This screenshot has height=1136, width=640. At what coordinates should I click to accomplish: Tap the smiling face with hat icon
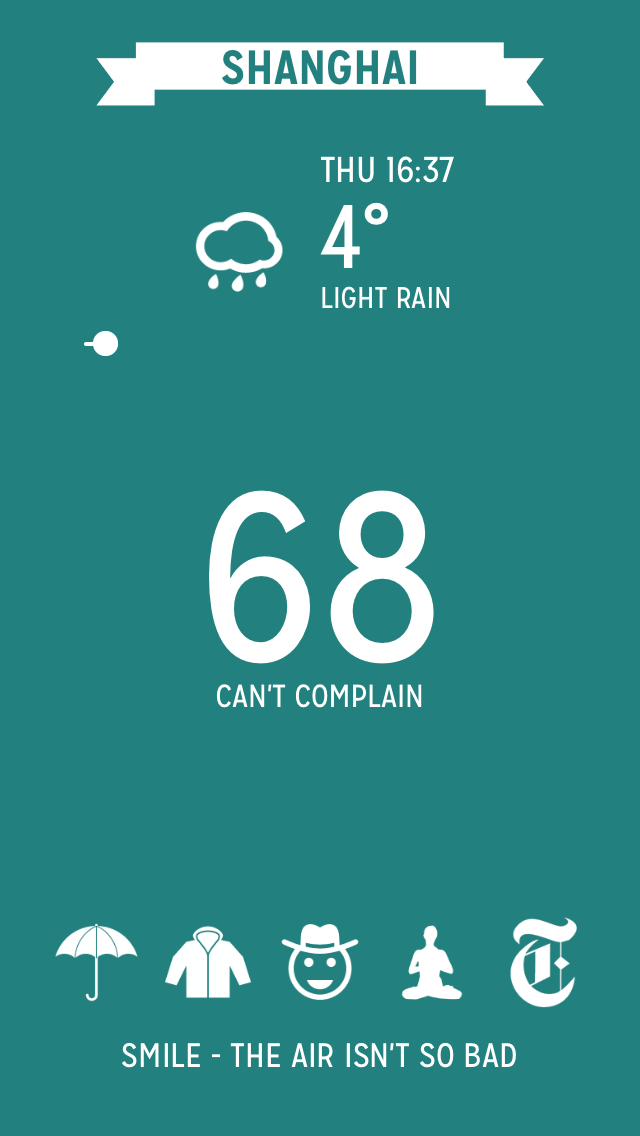click(320, 962)
